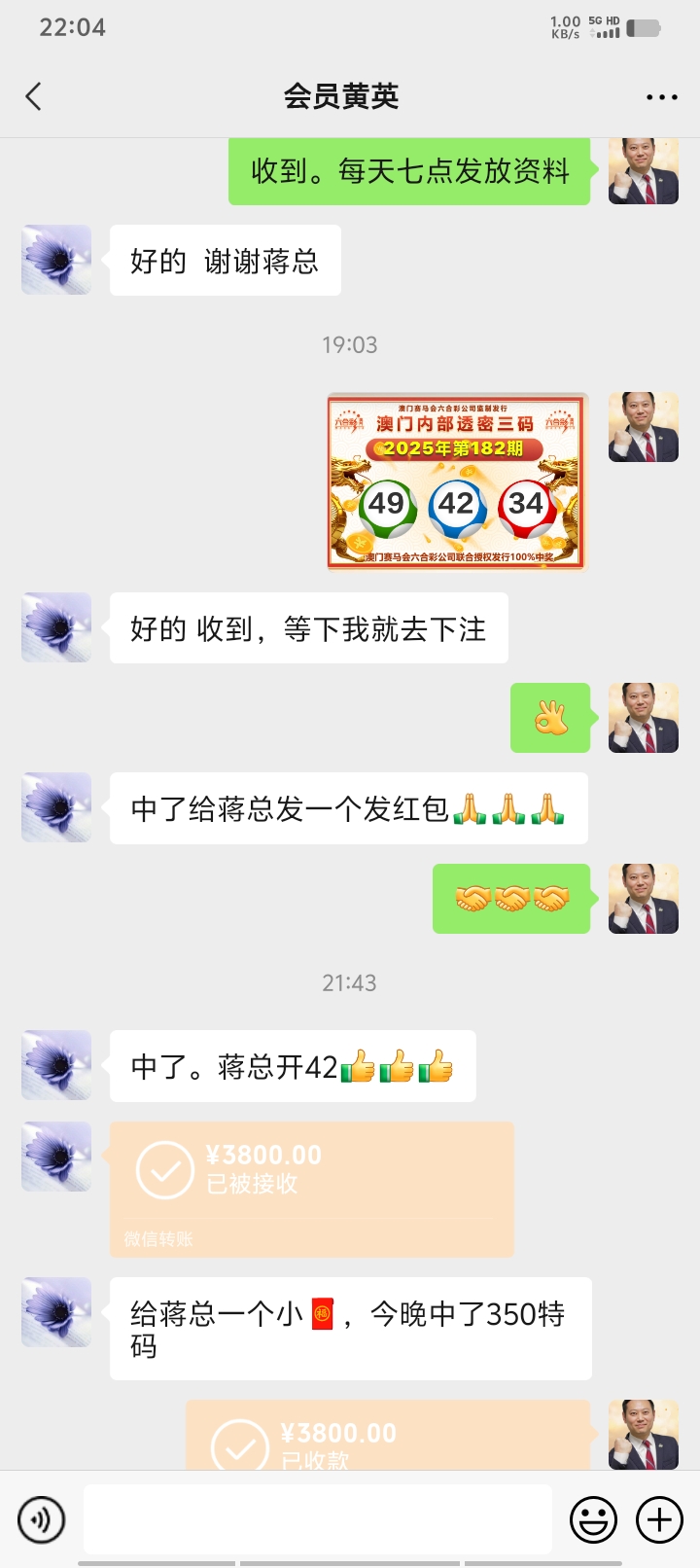The width and height of the screenshot is (700, 1568).
Task: View the sender's avatar beside 收到。每天七点发放资料
Action: 643,170
